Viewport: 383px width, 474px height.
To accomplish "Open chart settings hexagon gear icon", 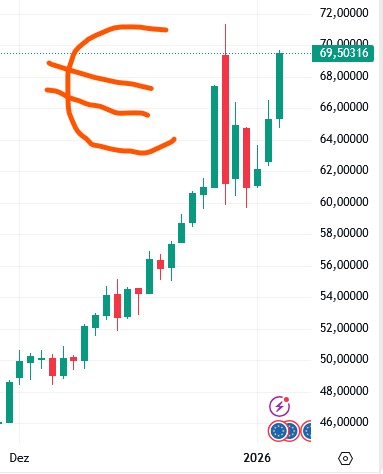I will coord(345,459).
